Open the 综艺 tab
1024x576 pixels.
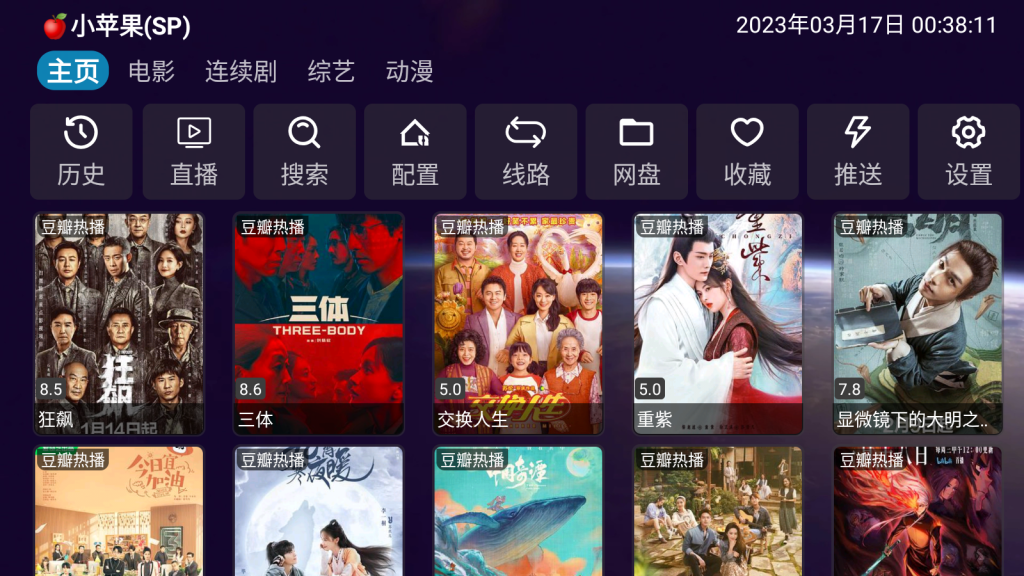pos(331,72)
